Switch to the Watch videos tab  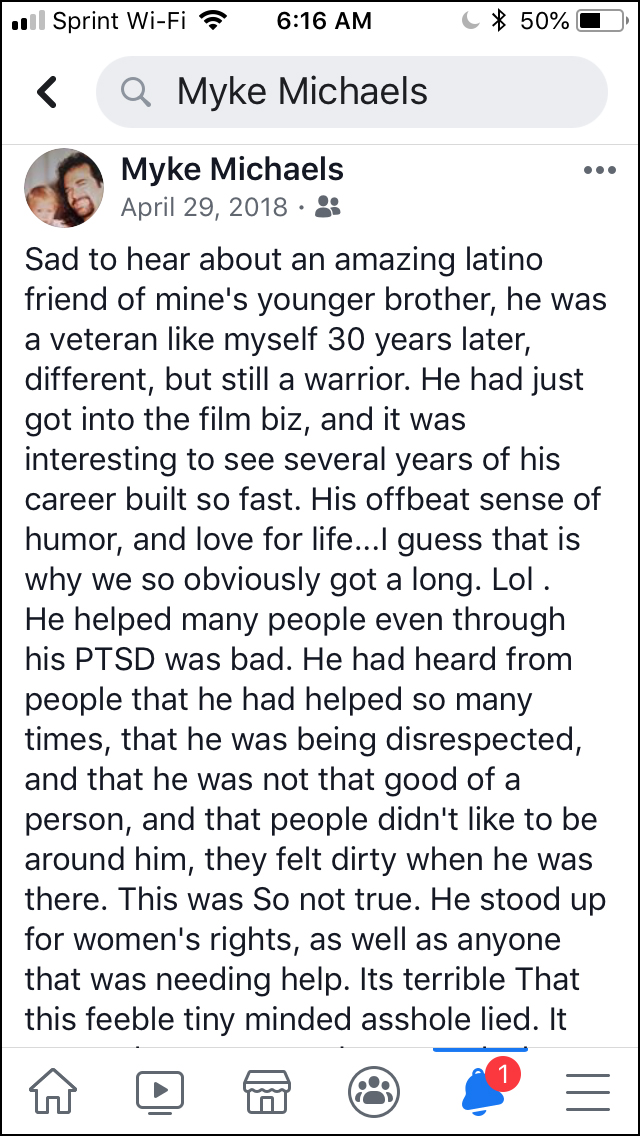click(x=160, y=1088)
